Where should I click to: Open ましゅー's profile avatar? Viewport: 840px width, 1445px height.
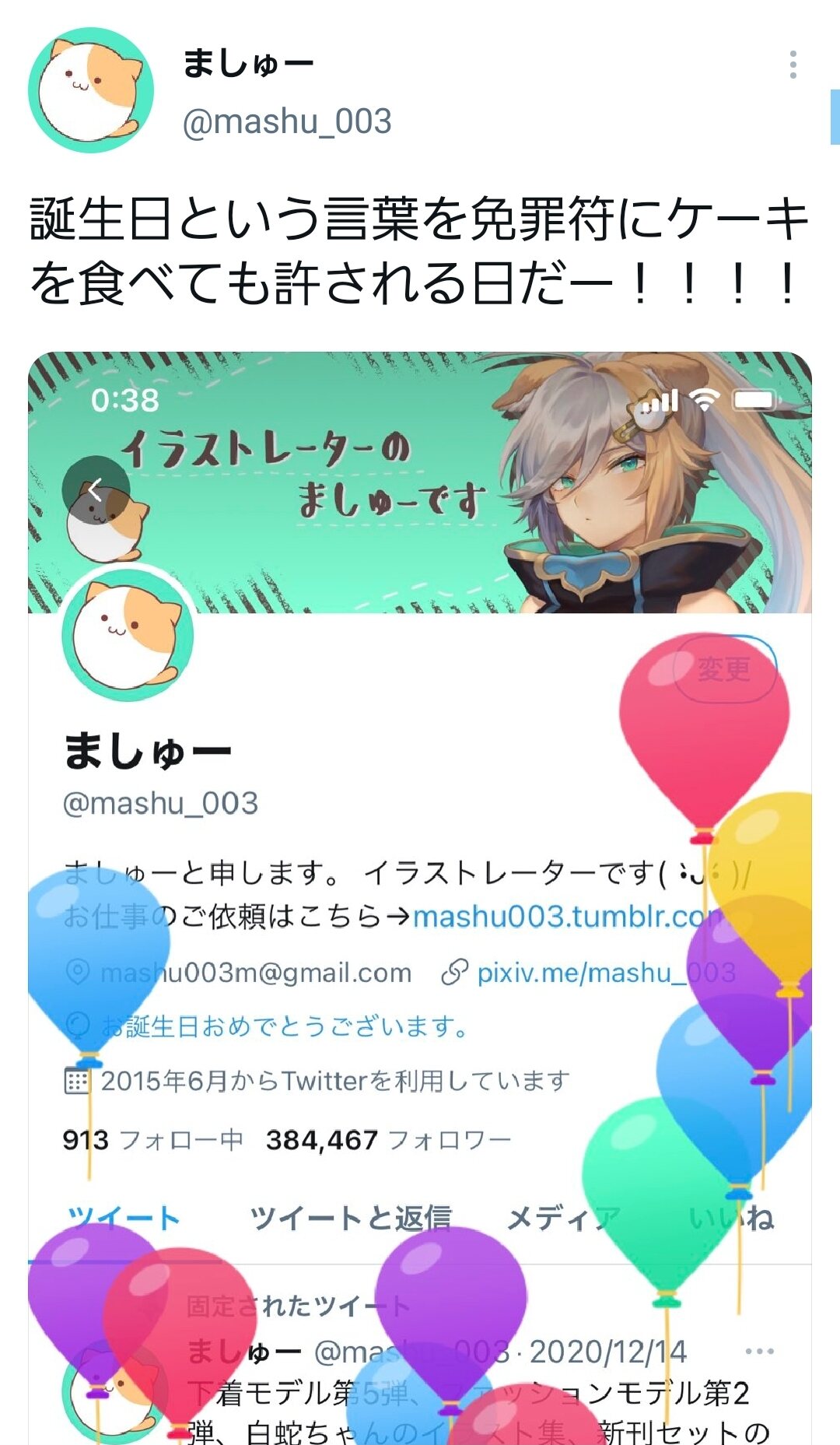coord(91,90)
